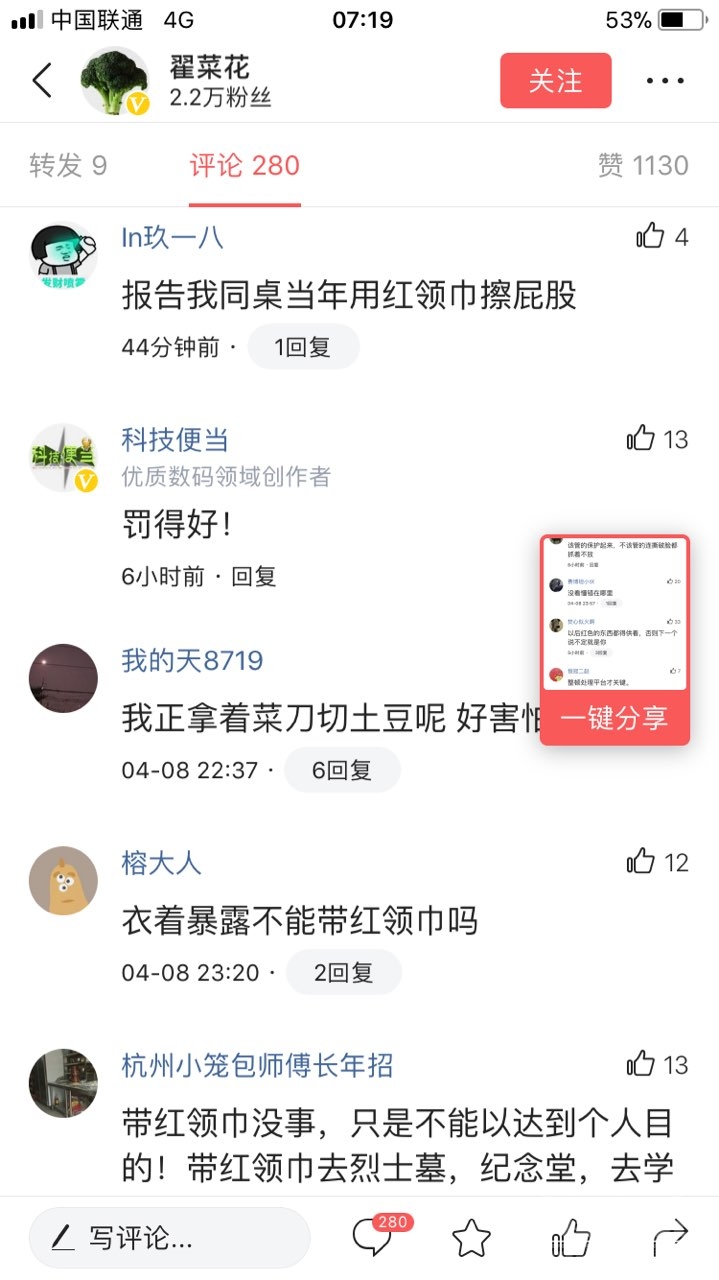Reply to 科技便当's comment via 回复
Screen dimensions: 719x1280
click(x=254, y=576)
